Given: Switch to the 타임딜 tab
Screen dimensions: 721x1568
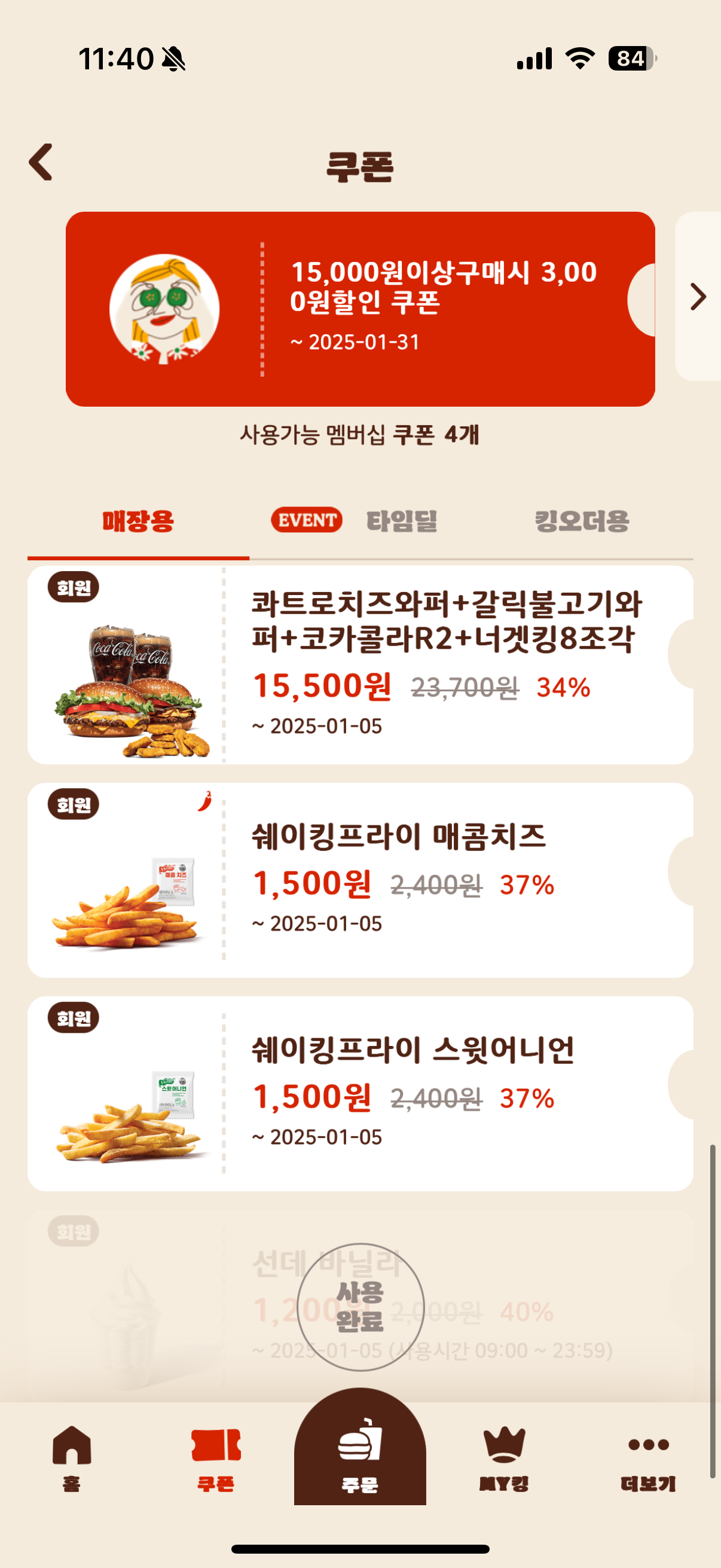Looking at the screenshot, I should (x=354, y=521).
